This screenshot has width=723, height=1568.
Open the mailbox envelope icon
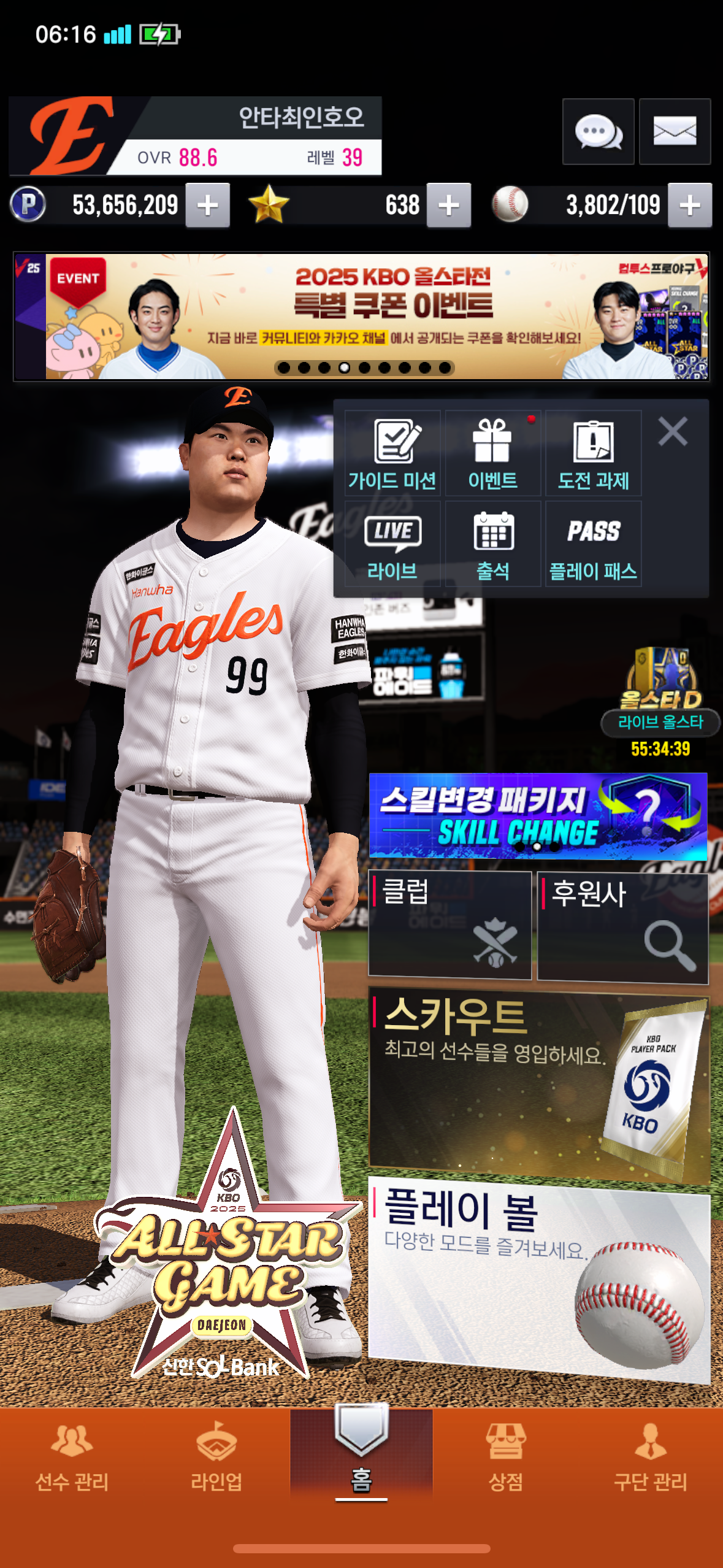pos(675,131)
